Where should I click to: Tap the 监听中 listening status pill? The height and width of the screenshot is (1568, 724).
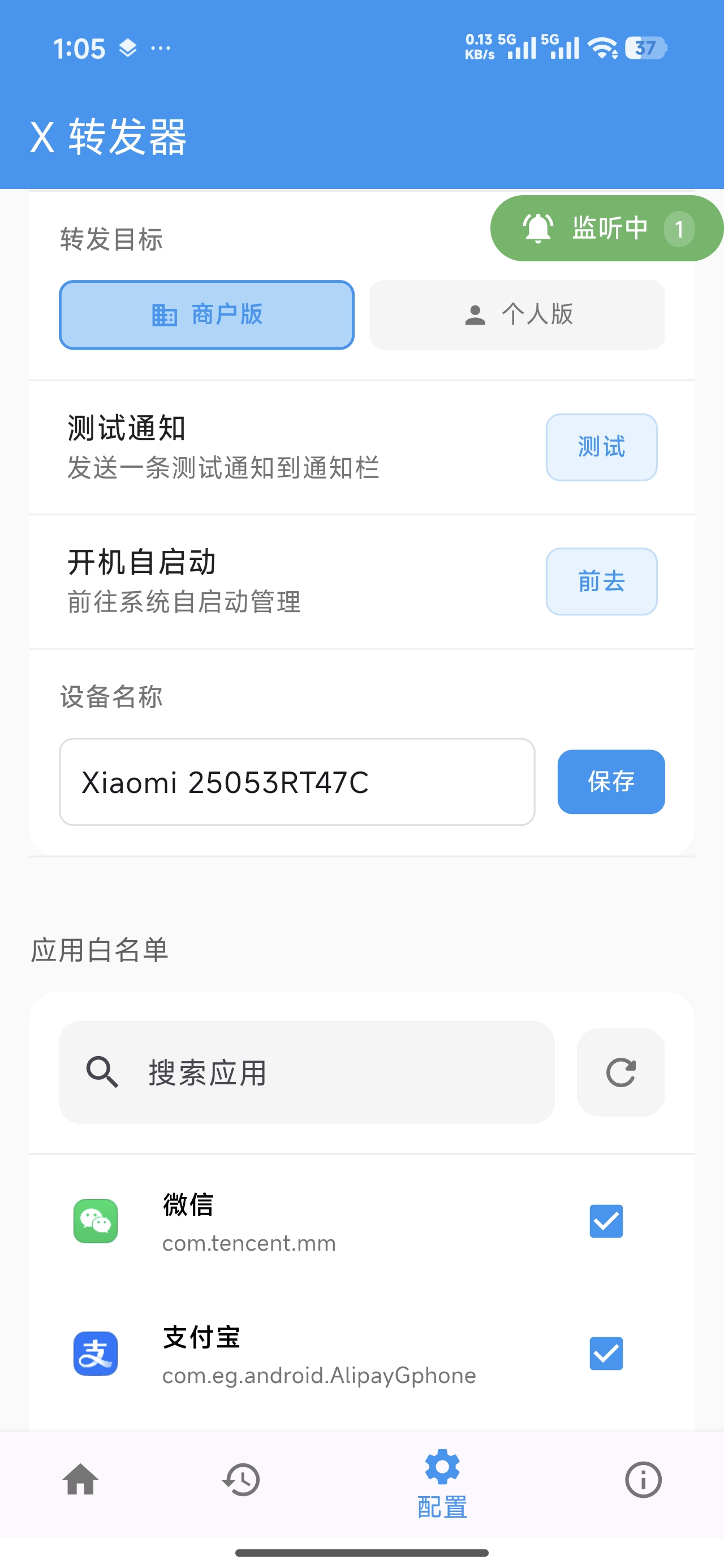click(606, 229)
